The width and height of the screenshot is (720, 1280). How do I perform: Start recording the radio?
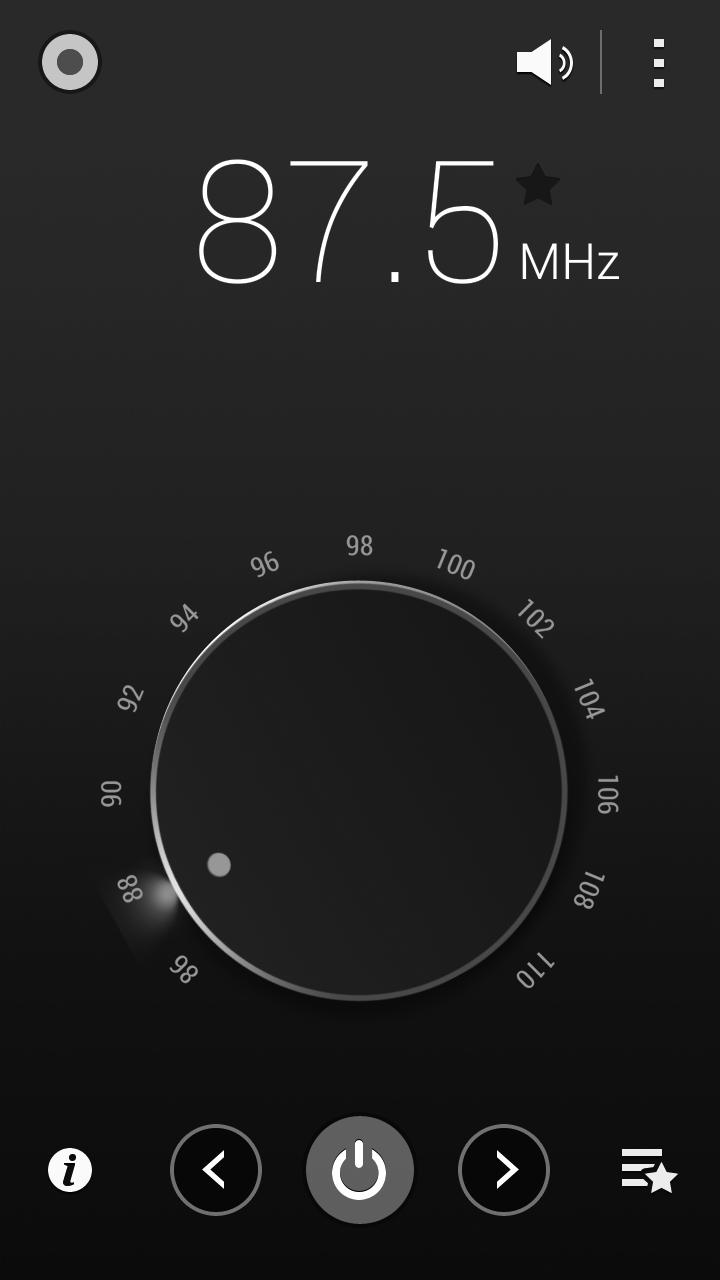pyautogui.click(x=70, y=62)
